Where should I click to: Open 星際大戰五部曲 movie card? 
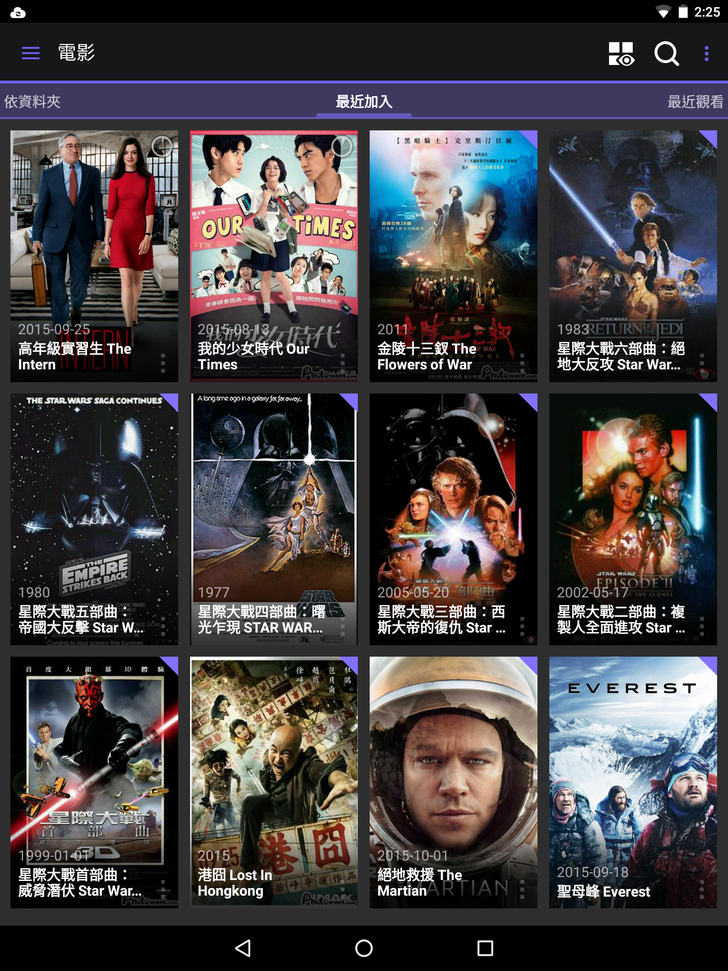coord(94,518)
